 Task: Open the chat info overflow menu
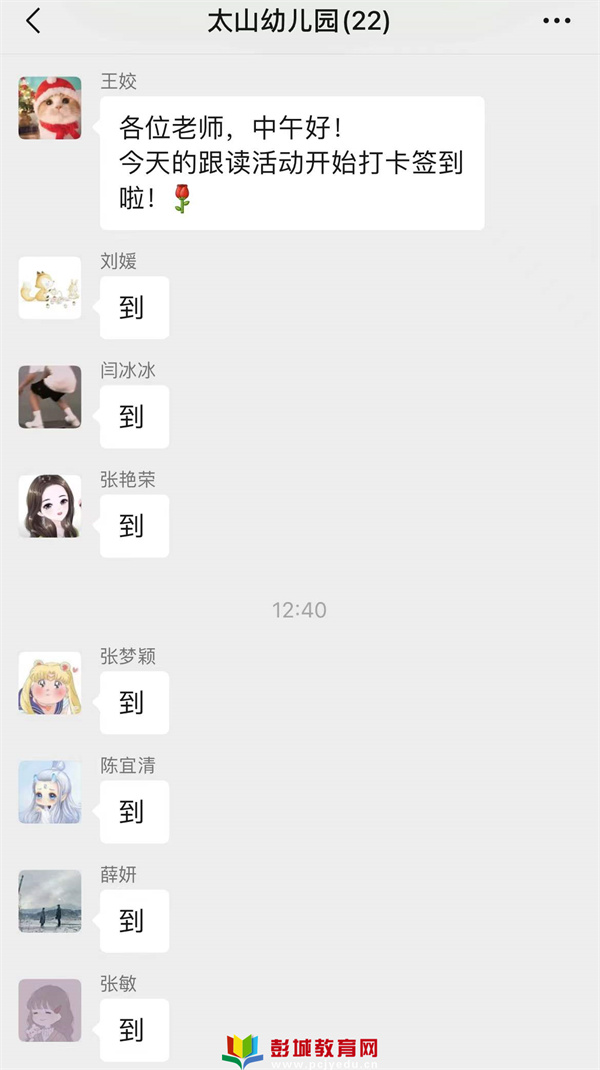[556, 21]
